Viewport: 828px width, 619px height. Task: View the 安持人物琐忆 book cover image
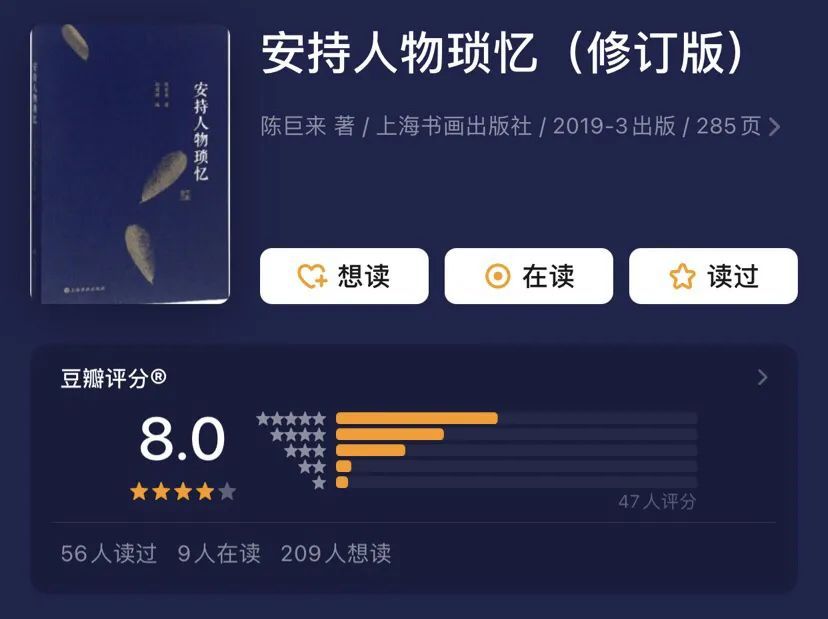130,165
